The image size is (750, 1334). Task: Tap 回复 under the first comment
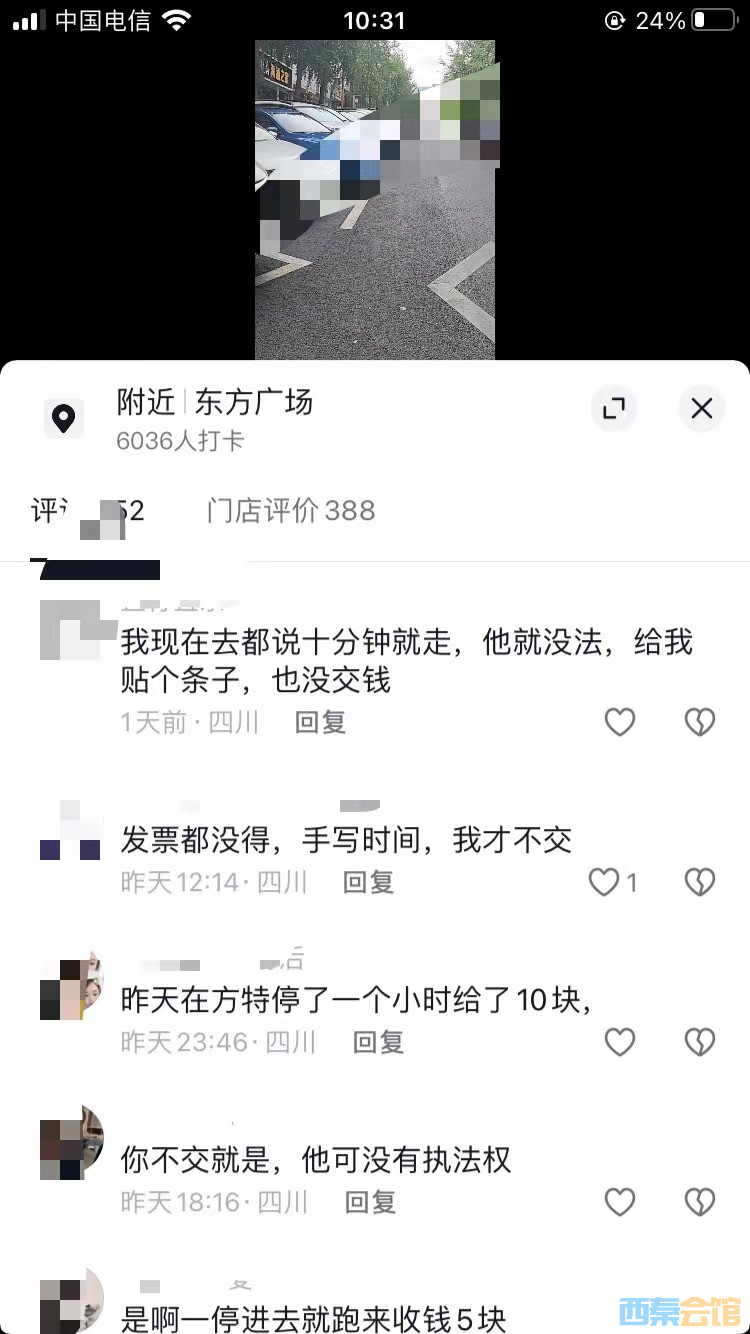click(320, 722)
